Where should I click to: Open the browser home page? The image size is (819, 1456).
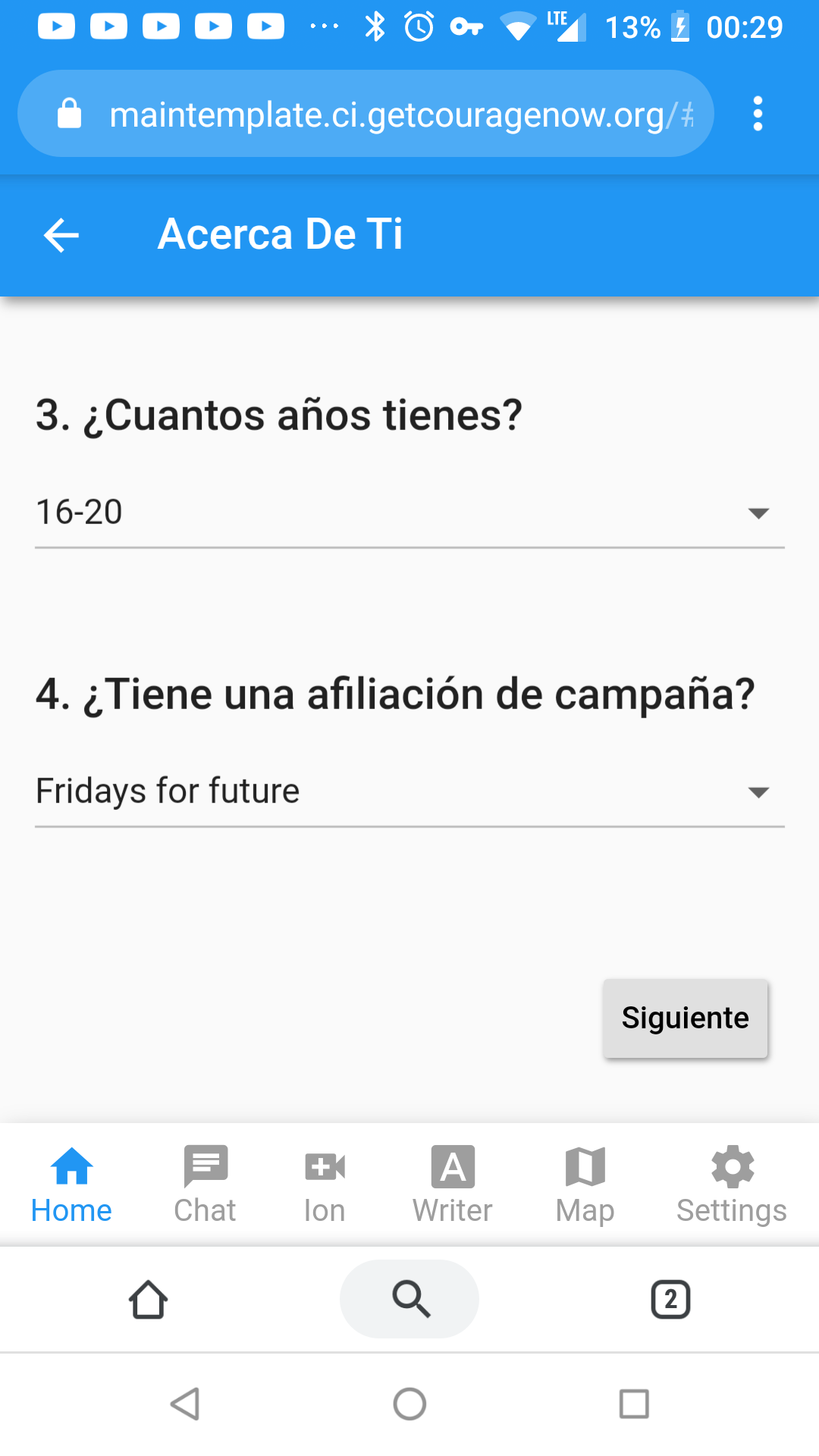pyautogui.click(x=148, y=1300)
